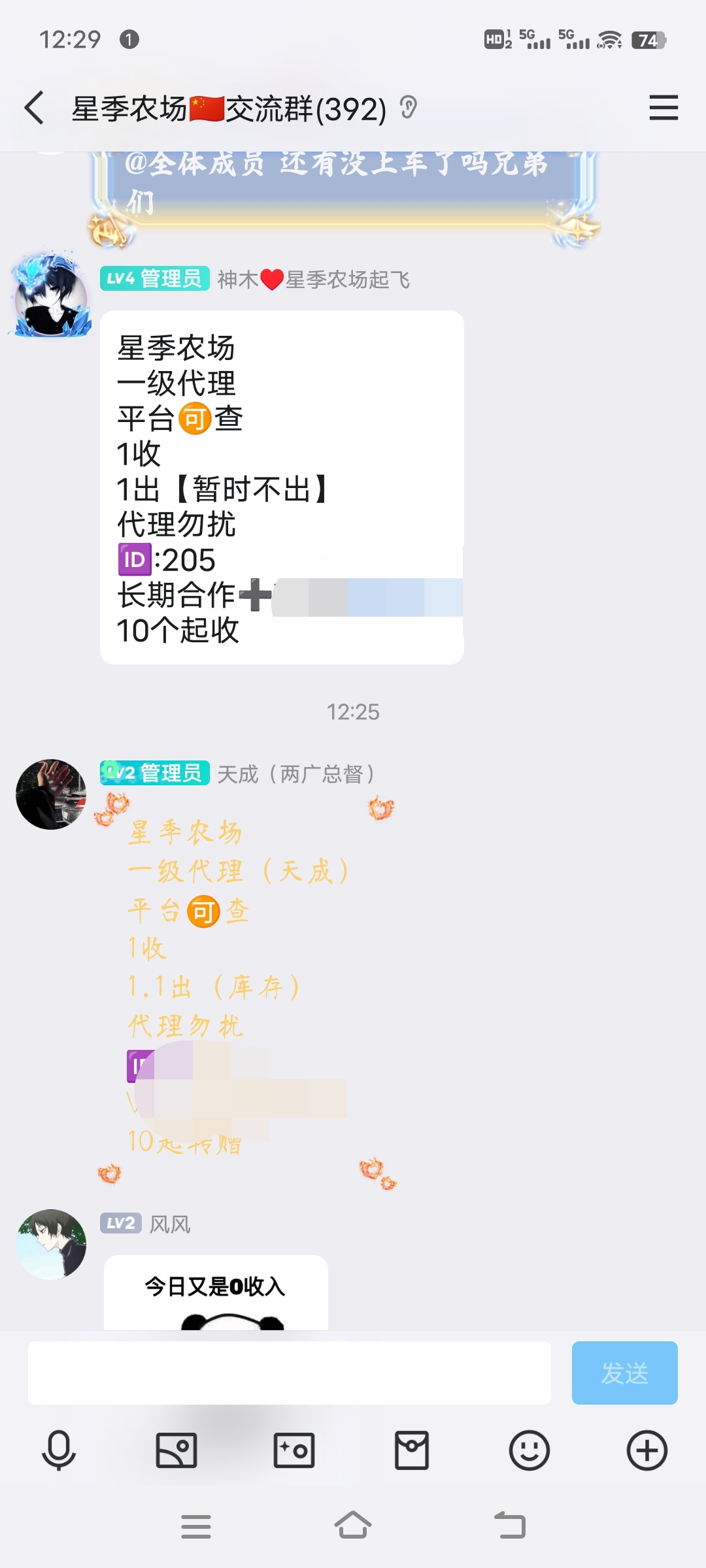Start voice input with the microphone icon

tap(59, 1450)
